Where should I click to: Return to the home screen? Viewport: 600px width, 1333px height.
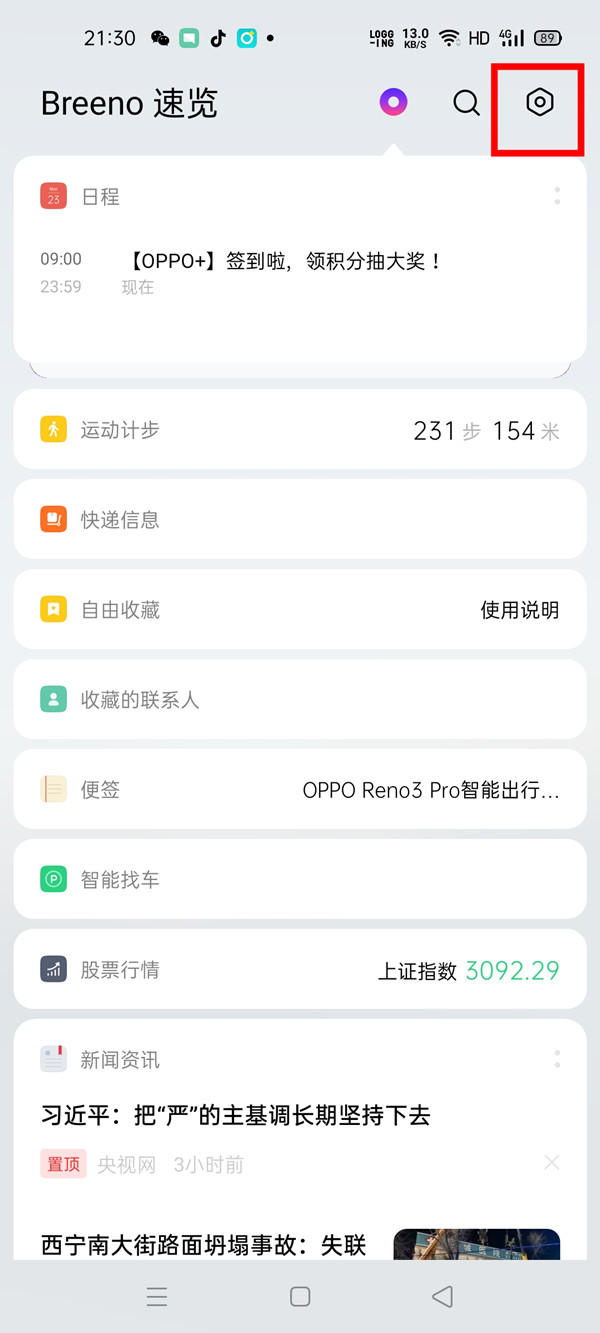[x=300, y=1297]
